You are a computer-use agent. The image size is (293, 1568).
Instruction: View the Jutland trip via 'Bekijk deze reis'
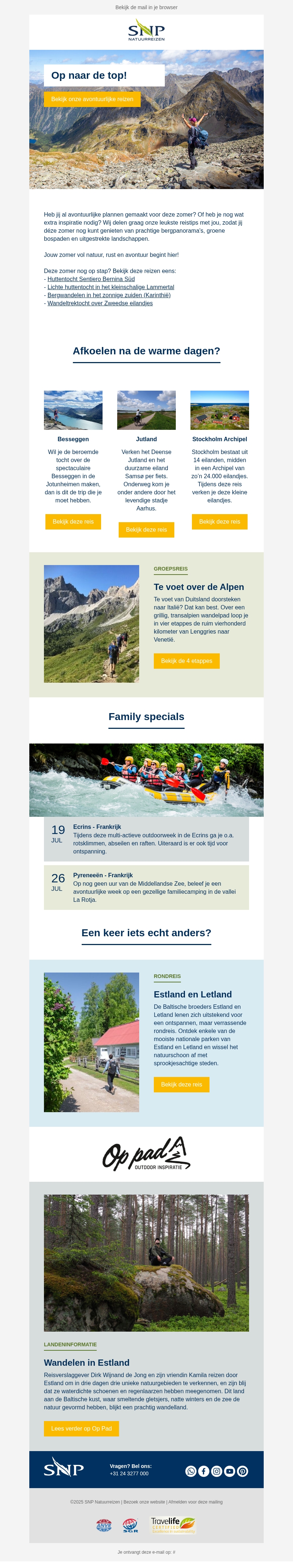(146, 530)
